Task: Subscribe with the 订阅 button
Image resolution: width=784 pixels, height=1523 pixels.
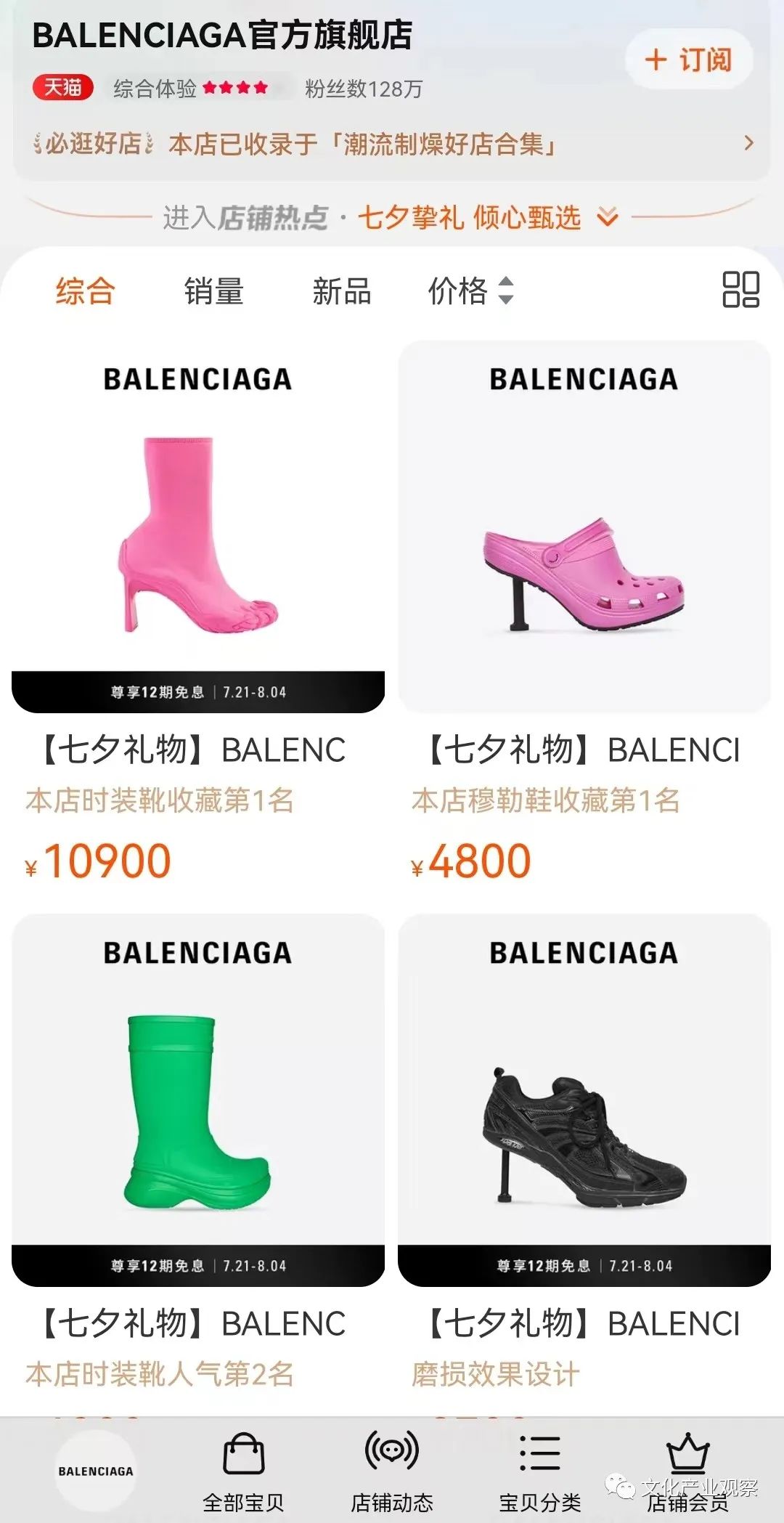Action: (688, 60)
